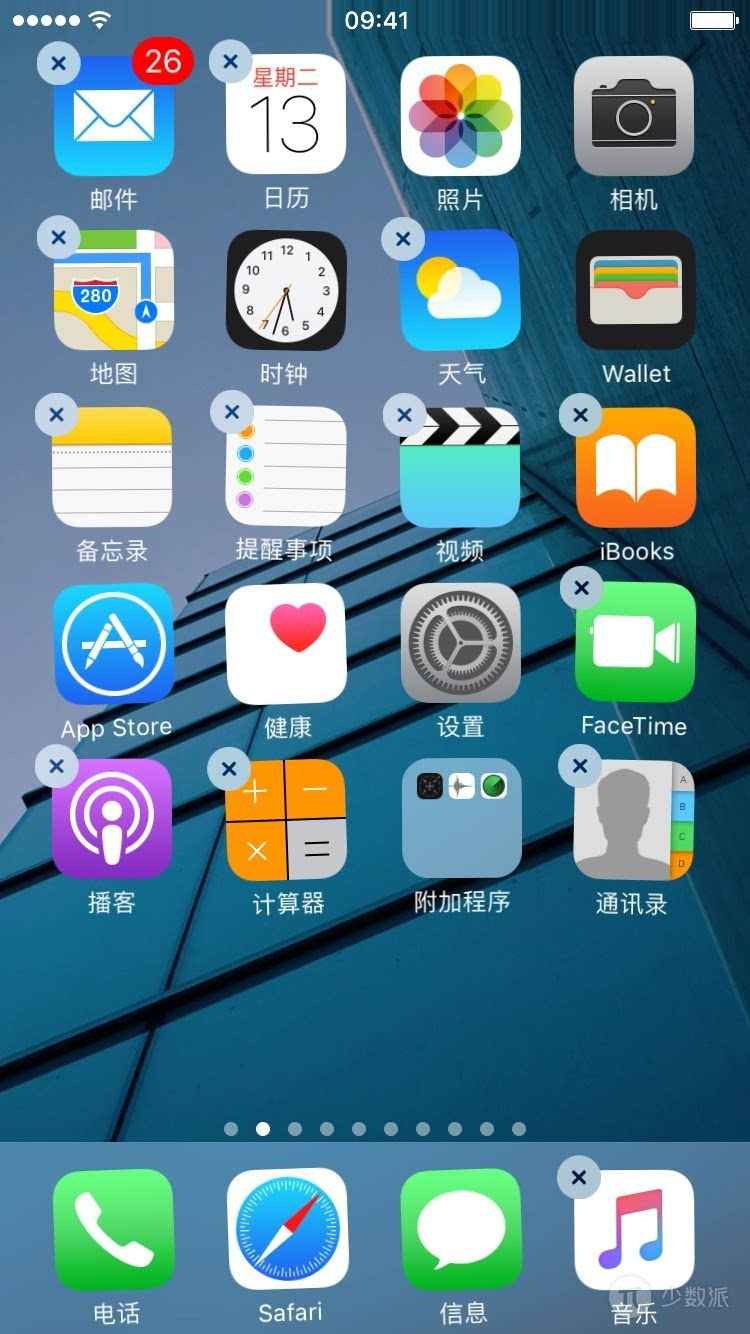750x1334 pixels.
Task: Open the 时钟 app
Action: coord(287,290)
